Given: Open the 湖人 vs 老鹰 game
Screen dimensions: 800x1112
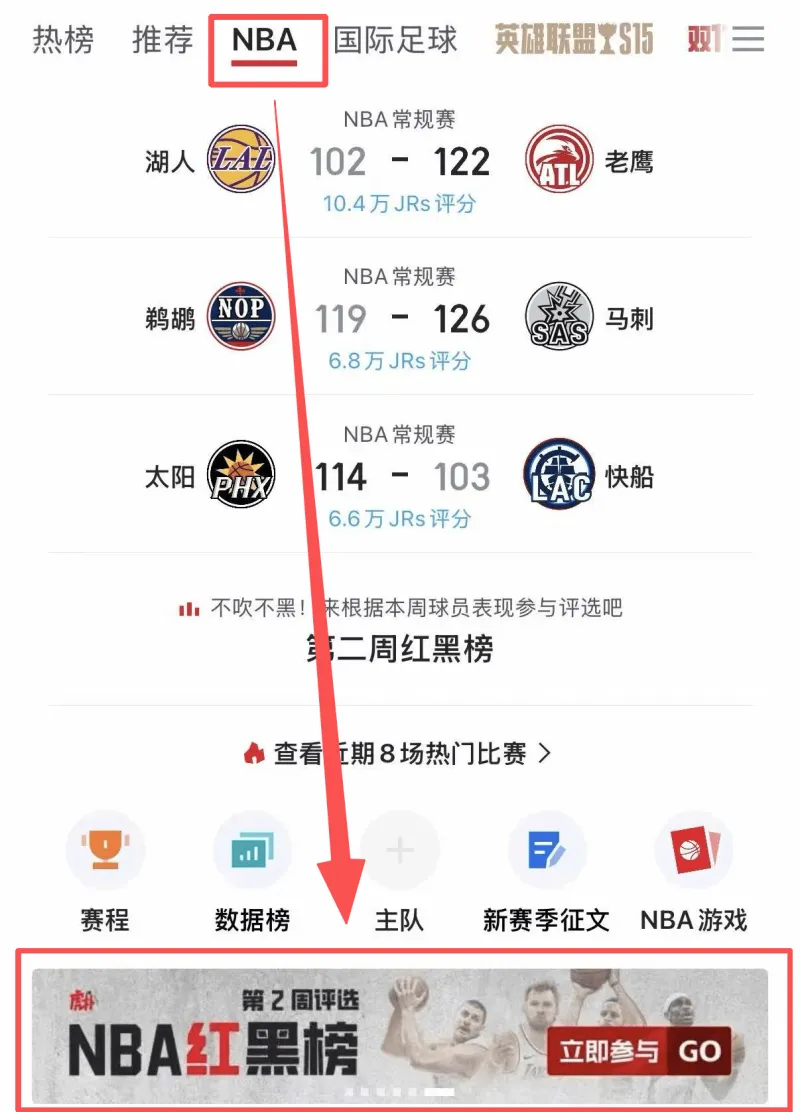Looking at the screenshot, I should click(400, 161).
